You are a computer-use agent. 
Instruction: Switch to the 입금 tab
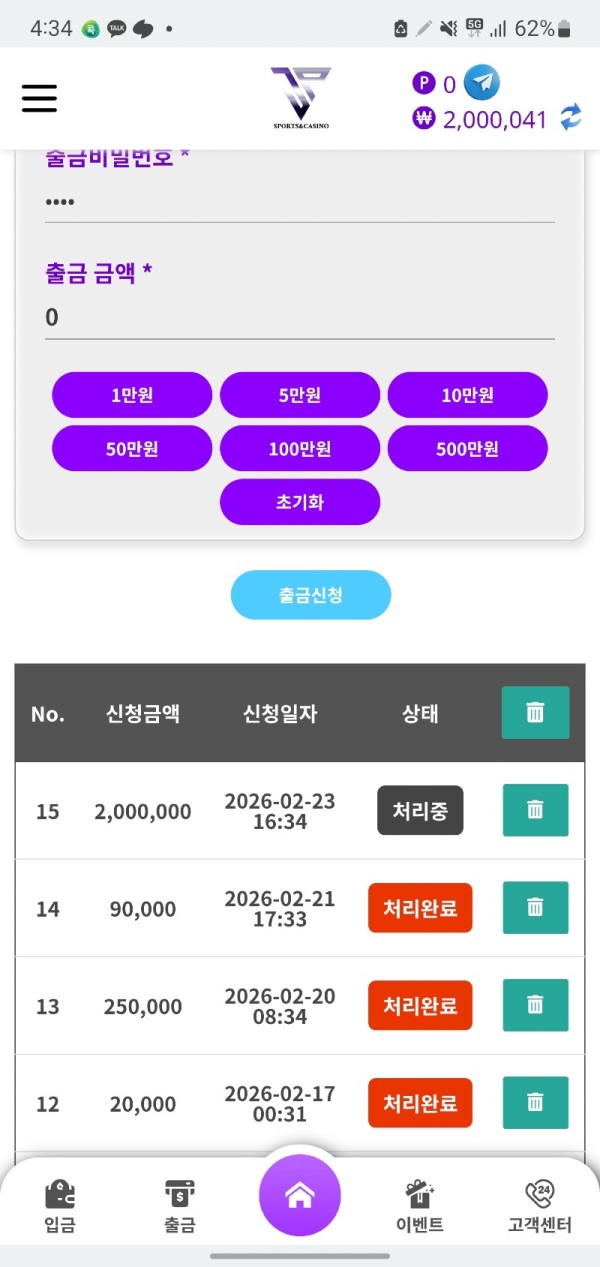(x=60, y=1206)
